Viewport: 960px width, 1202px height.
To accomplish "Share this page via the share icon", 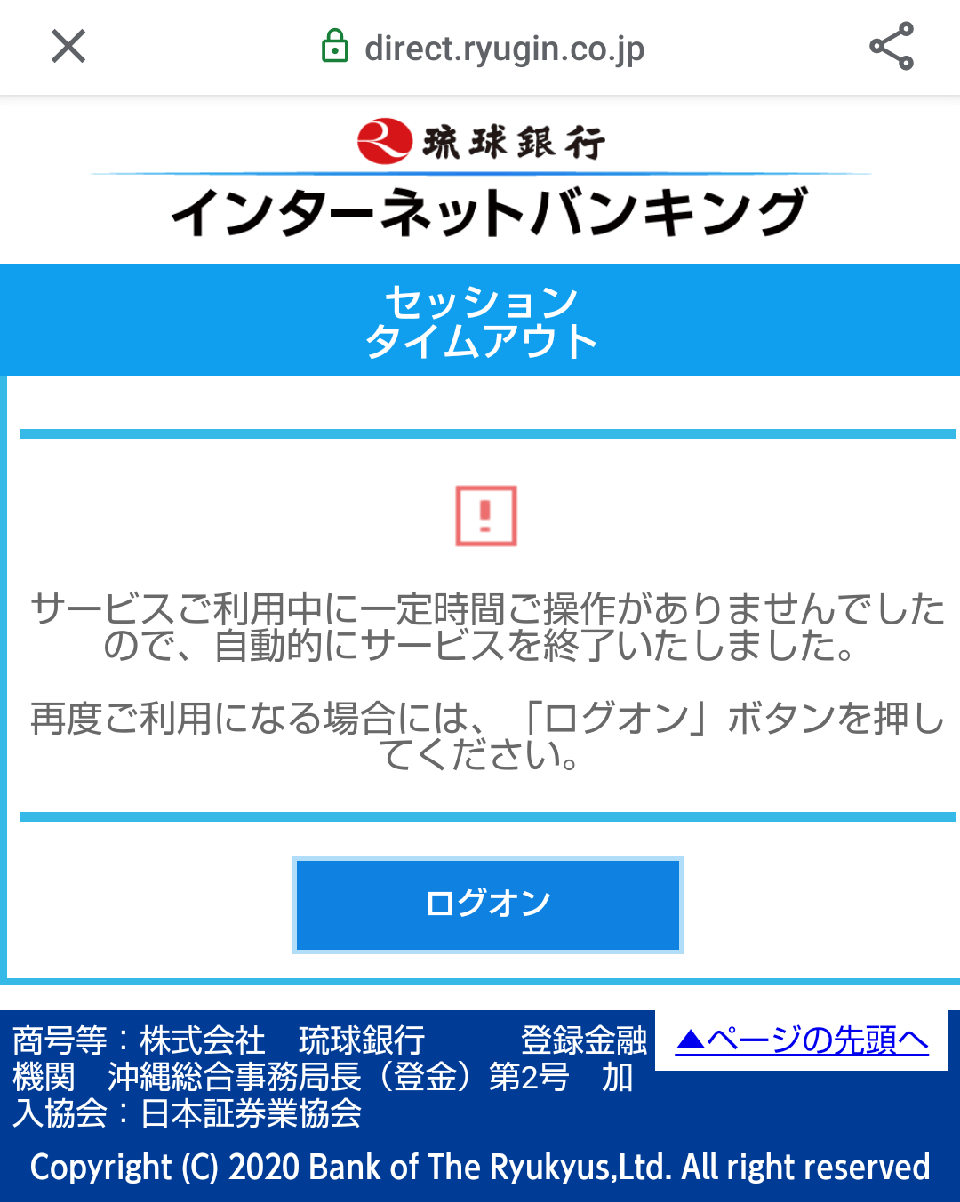I will pyautogui.click(x=891, y=47).
